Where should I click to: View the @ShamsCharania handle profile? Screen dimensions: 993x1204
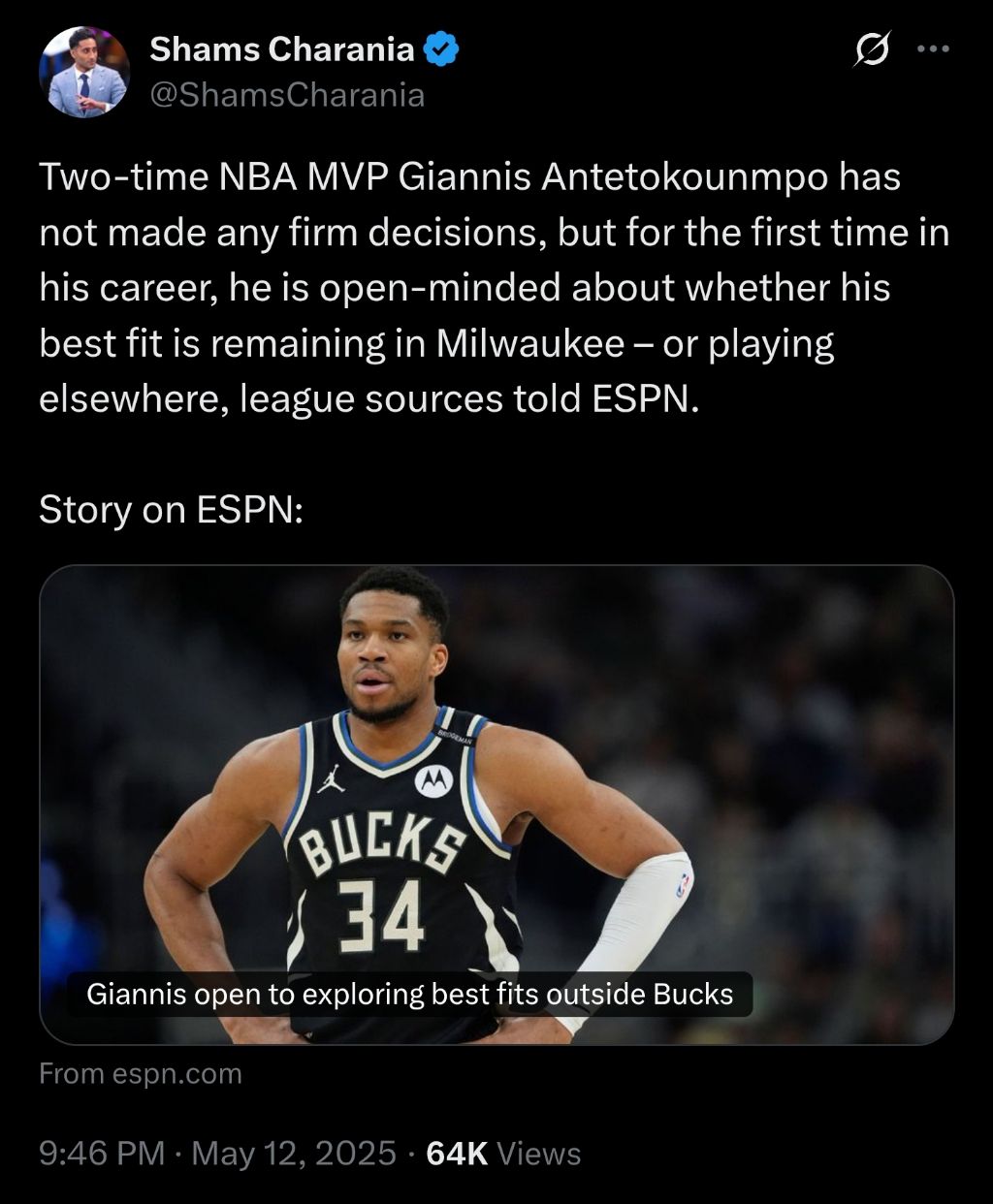point(287,95)
